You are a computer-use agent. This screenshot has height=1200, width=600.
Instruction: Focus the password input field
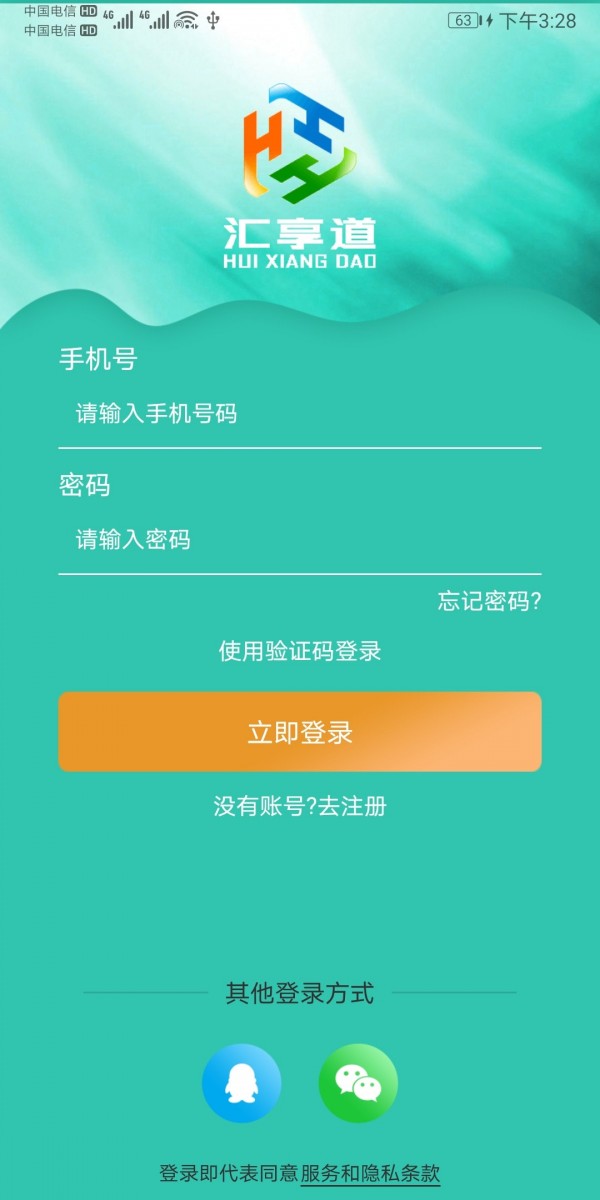[x=300, y=541]
